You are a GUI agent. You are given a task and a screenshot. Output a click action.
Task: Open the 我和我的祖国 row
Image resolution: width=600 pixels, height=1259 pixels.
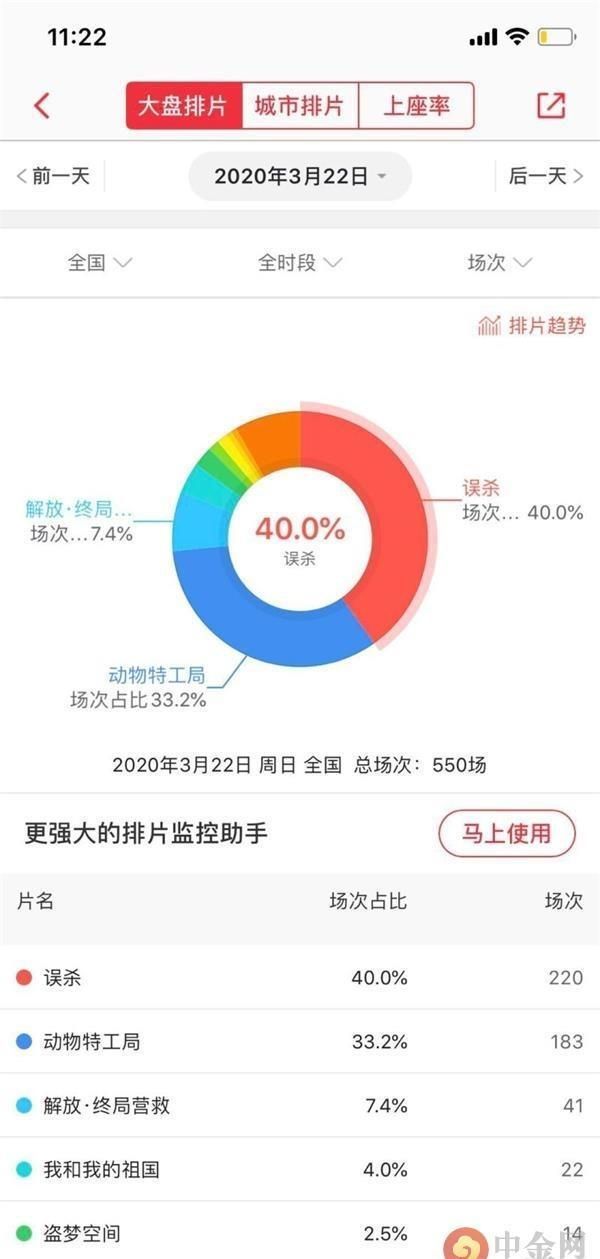tap(300, 1169)
